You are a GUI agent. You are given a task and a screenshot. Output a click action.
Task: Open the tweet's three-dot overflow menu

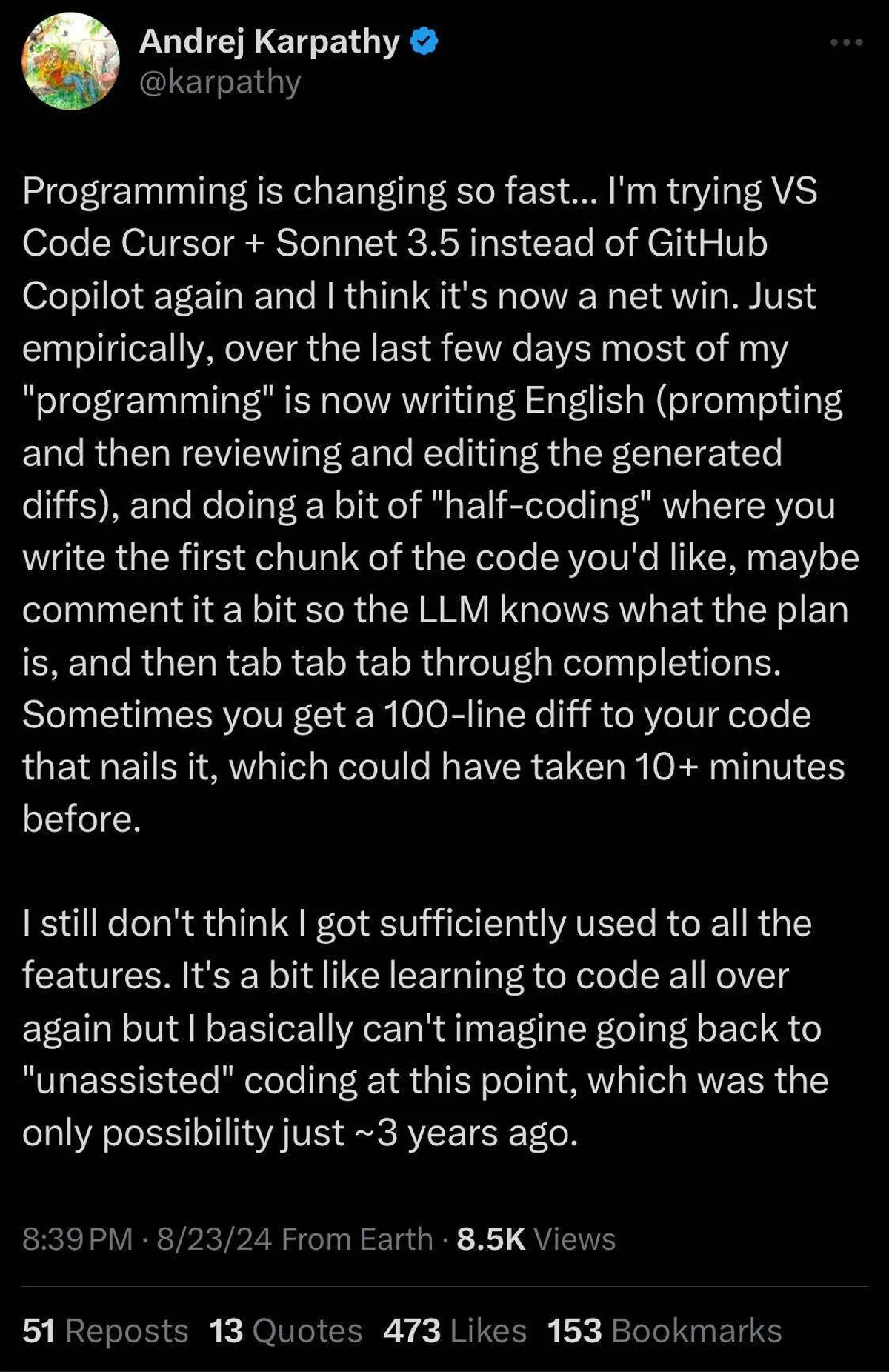coord(846,43)
